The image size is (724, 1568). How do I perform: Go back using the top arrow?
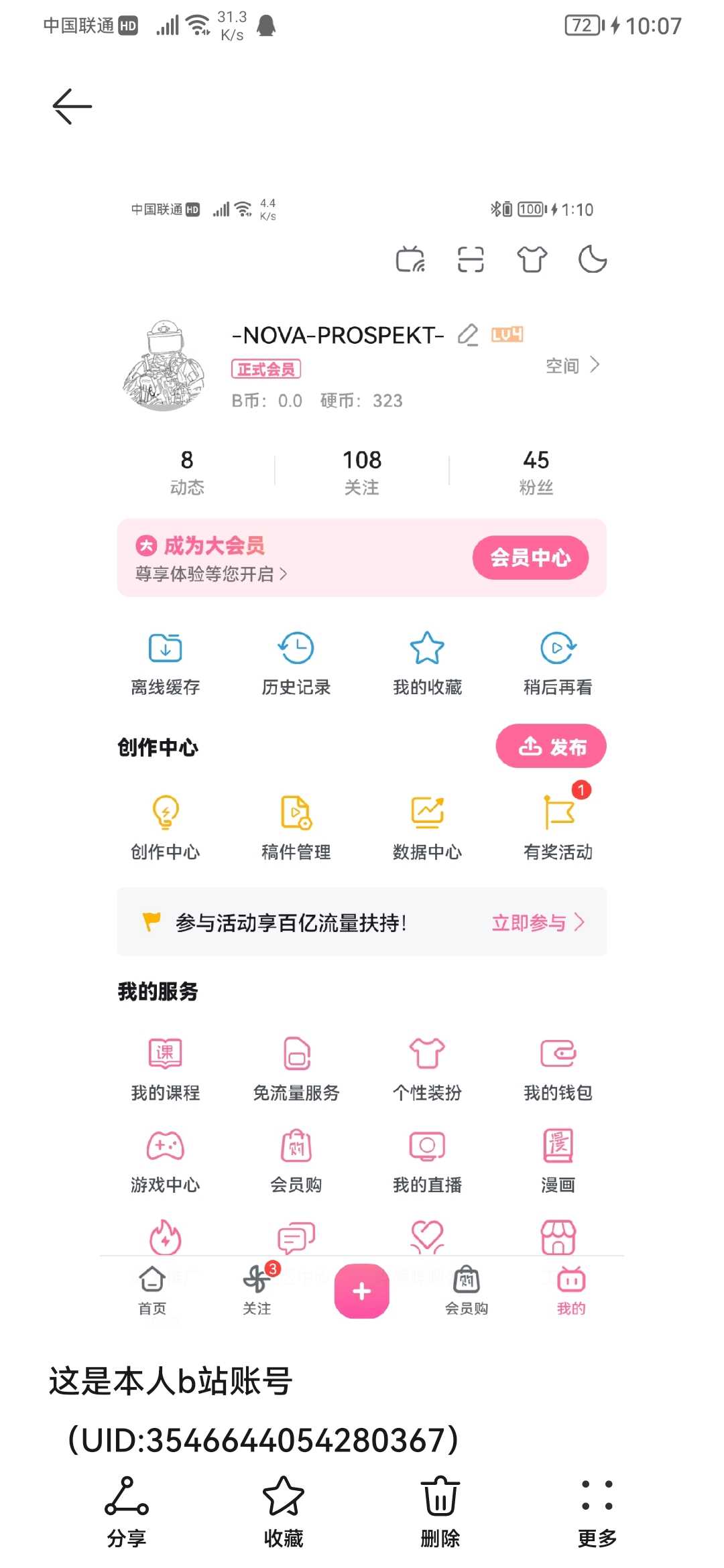click(x=72, y=107)
